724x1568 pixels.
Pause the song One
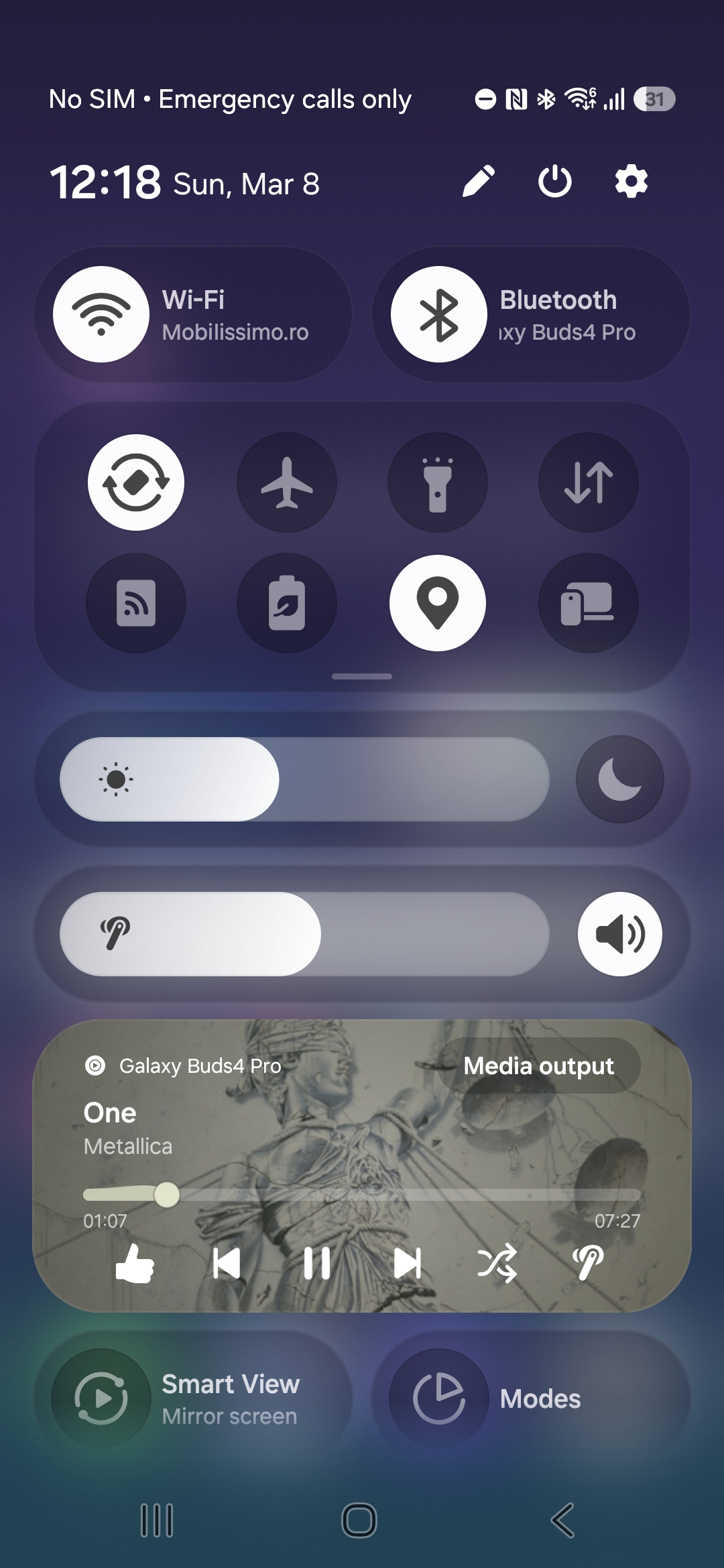click(x=316, y=1264)
